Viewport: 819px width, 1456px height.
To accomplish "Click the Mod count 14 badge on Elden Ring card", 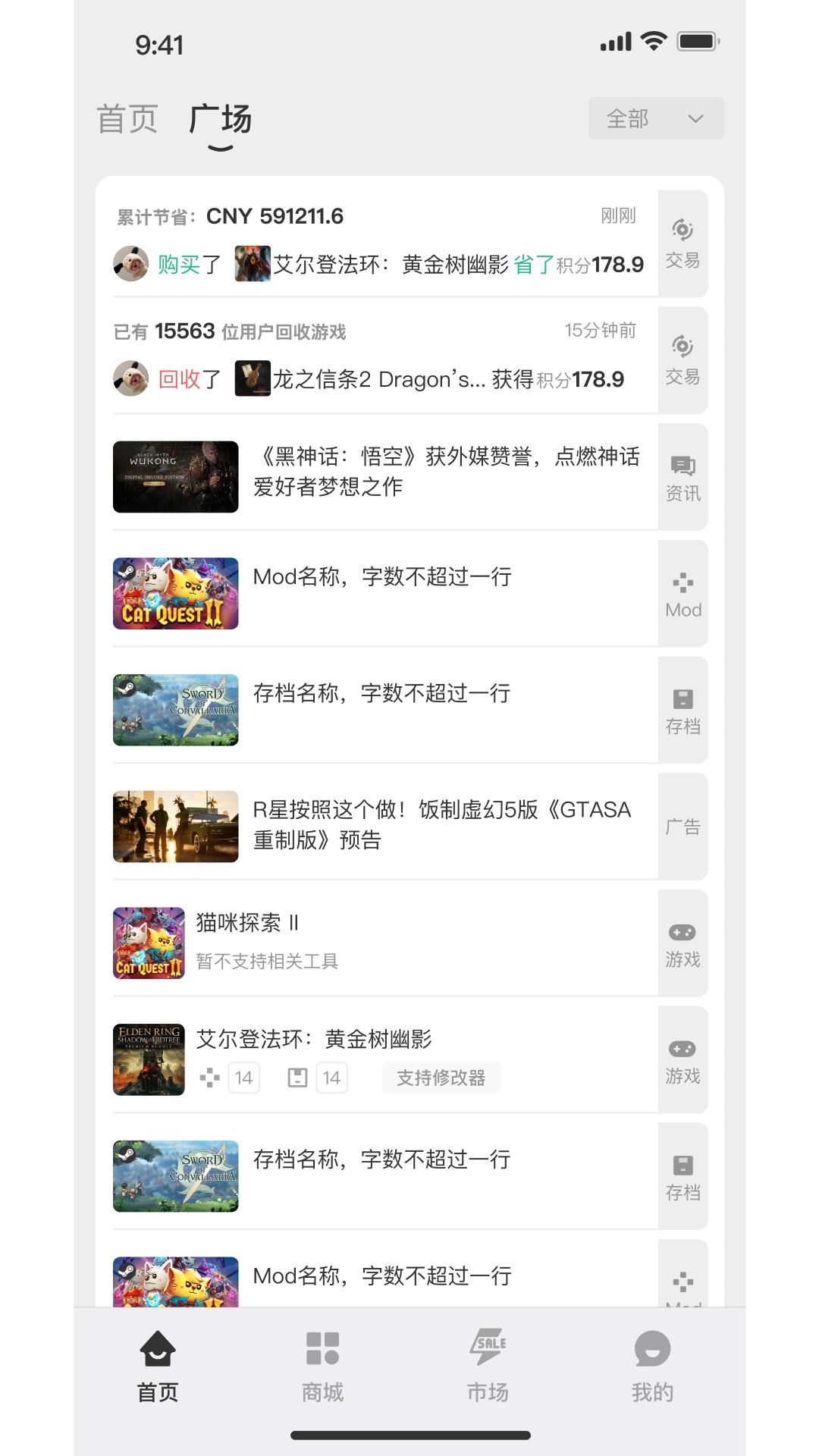I will pos(244,1078).
